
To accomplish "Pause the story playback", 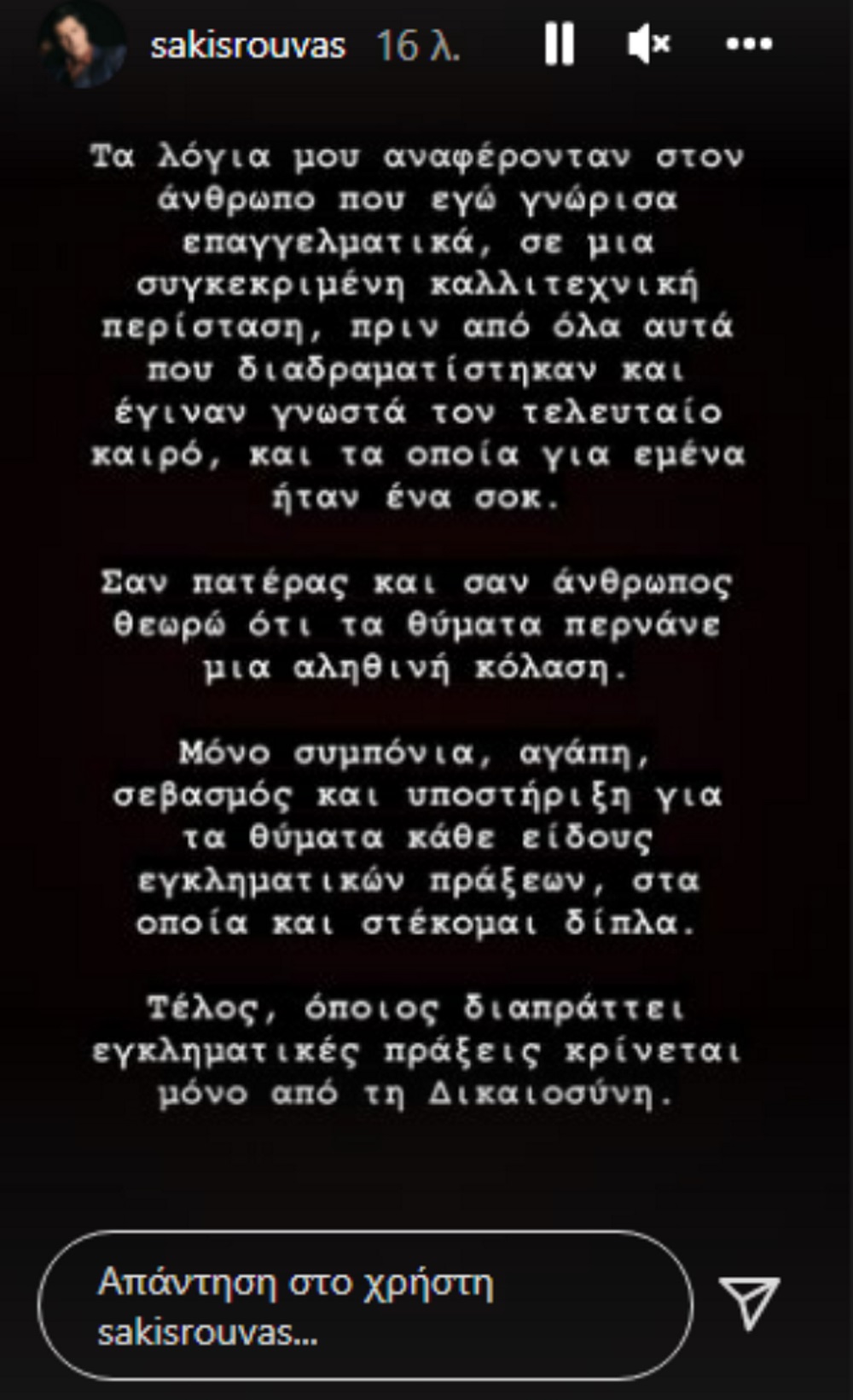I will point(560,44).
